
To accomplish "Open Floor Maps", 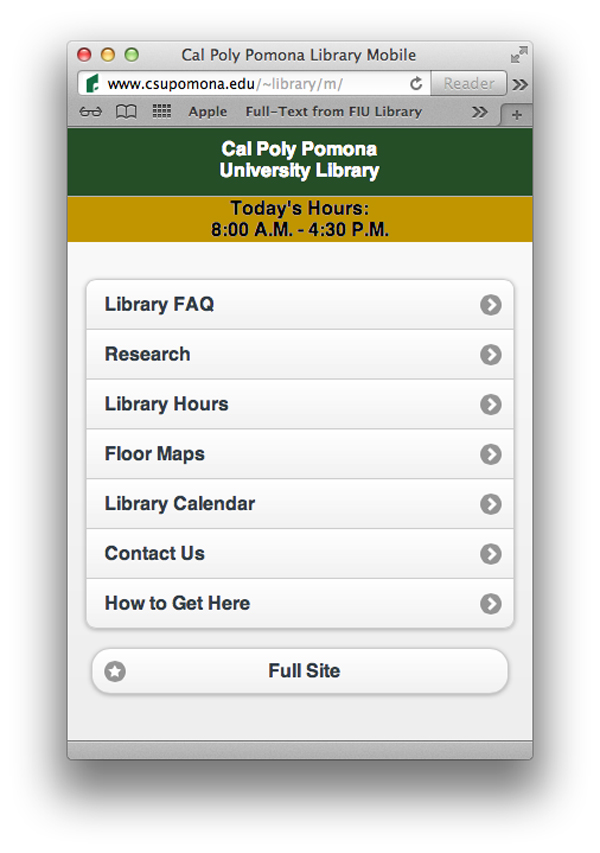I will pos(299,454).
